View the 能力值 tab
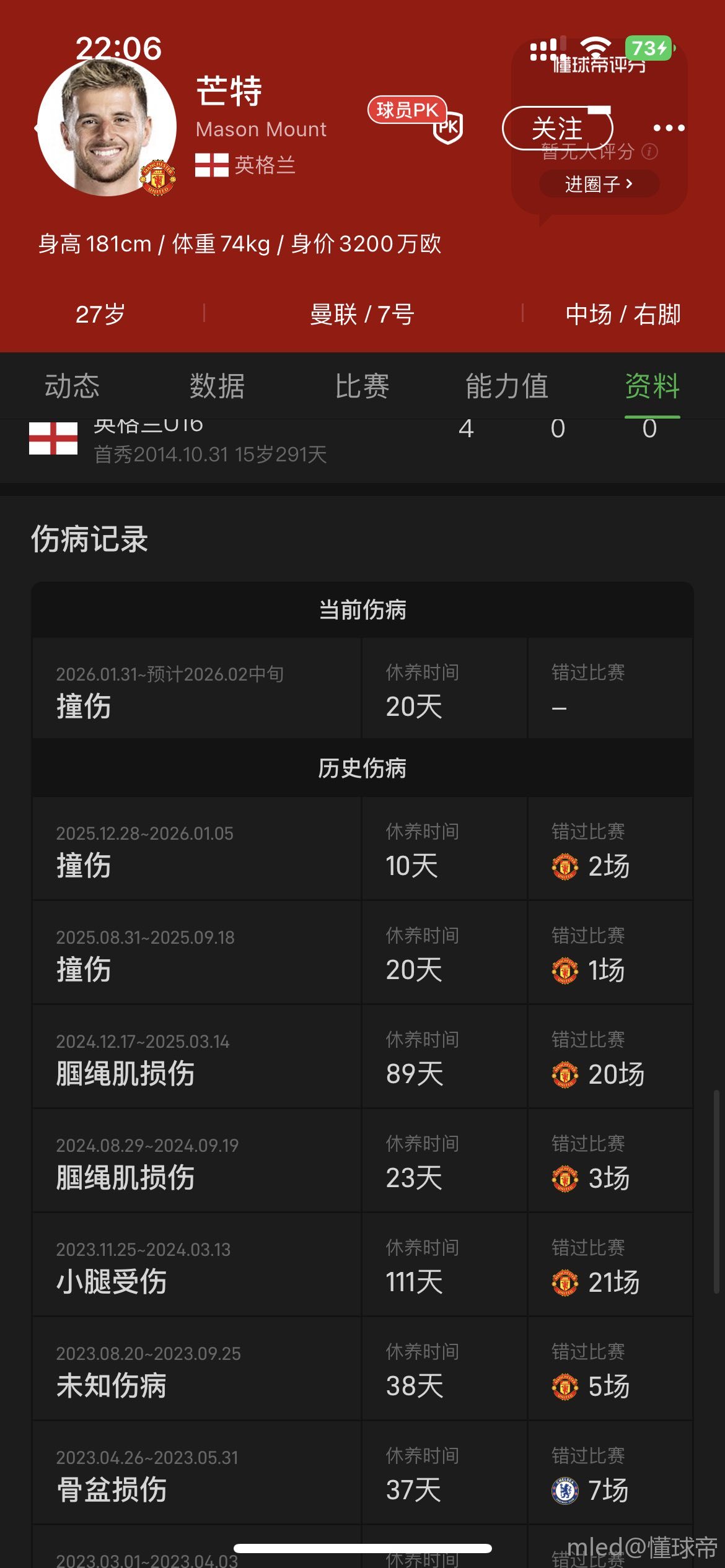 [x=507, y=386]
